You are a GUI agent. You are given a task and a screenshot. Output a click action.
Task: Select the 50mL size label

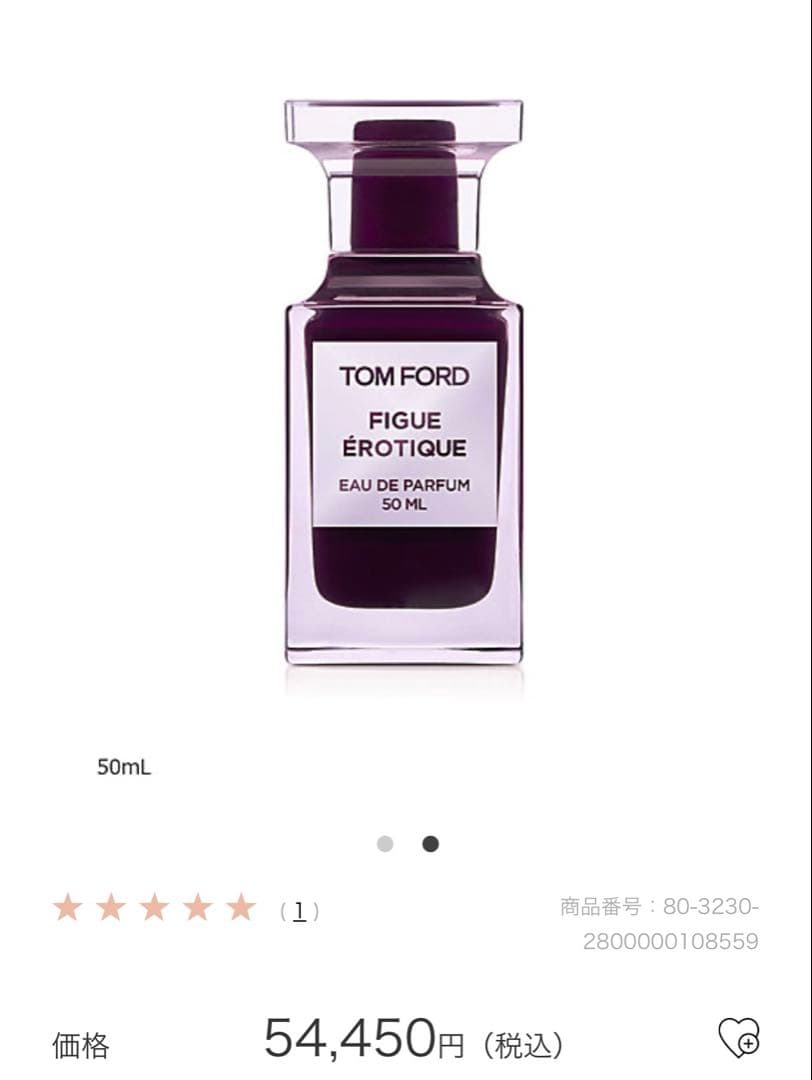click(x=125, y=764)
